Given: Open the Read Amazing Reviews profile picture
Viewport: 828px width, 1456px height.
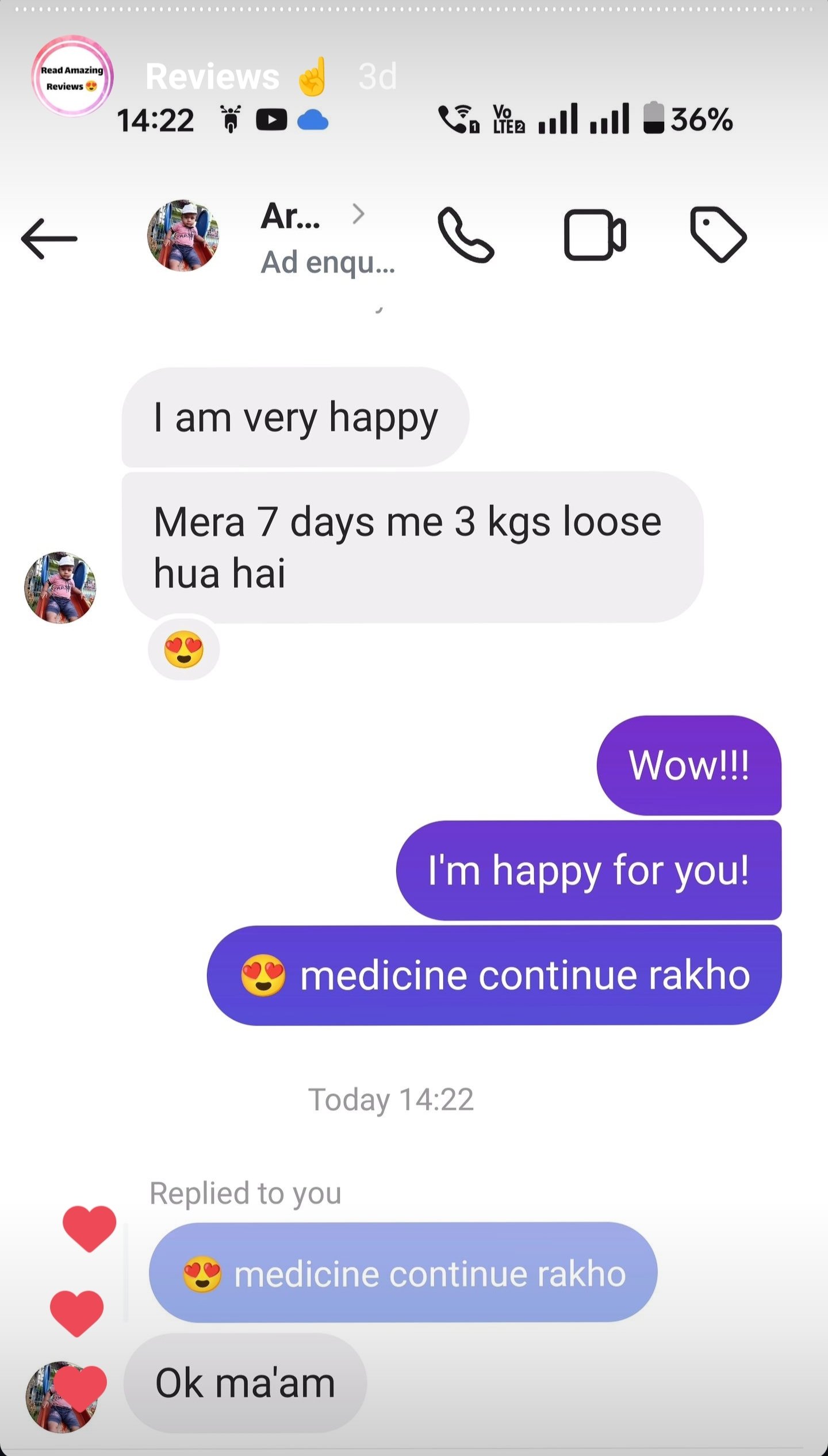Looking at the screenshot, I should click(72, 77).
